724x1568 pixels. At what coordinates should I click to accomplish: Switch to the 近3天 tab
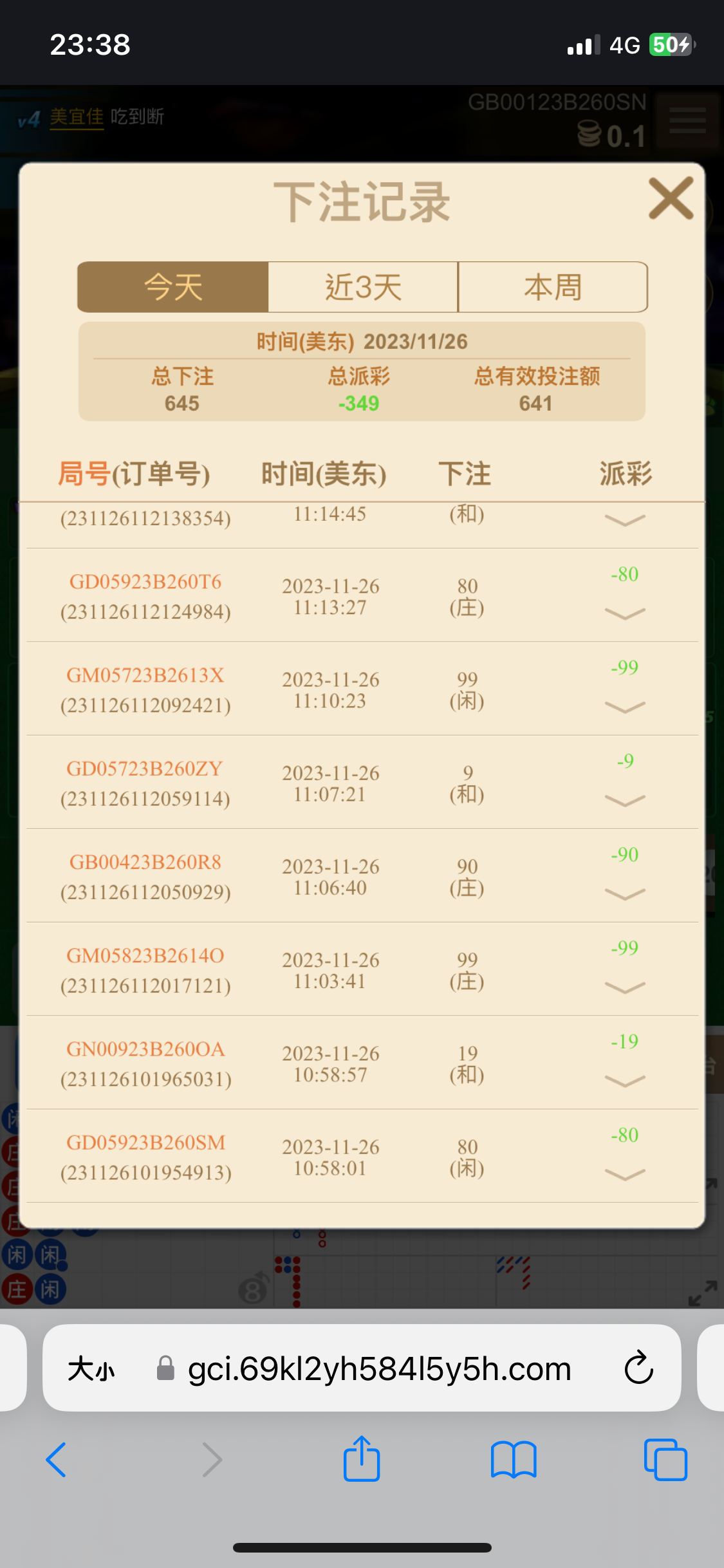click(363, 287)
